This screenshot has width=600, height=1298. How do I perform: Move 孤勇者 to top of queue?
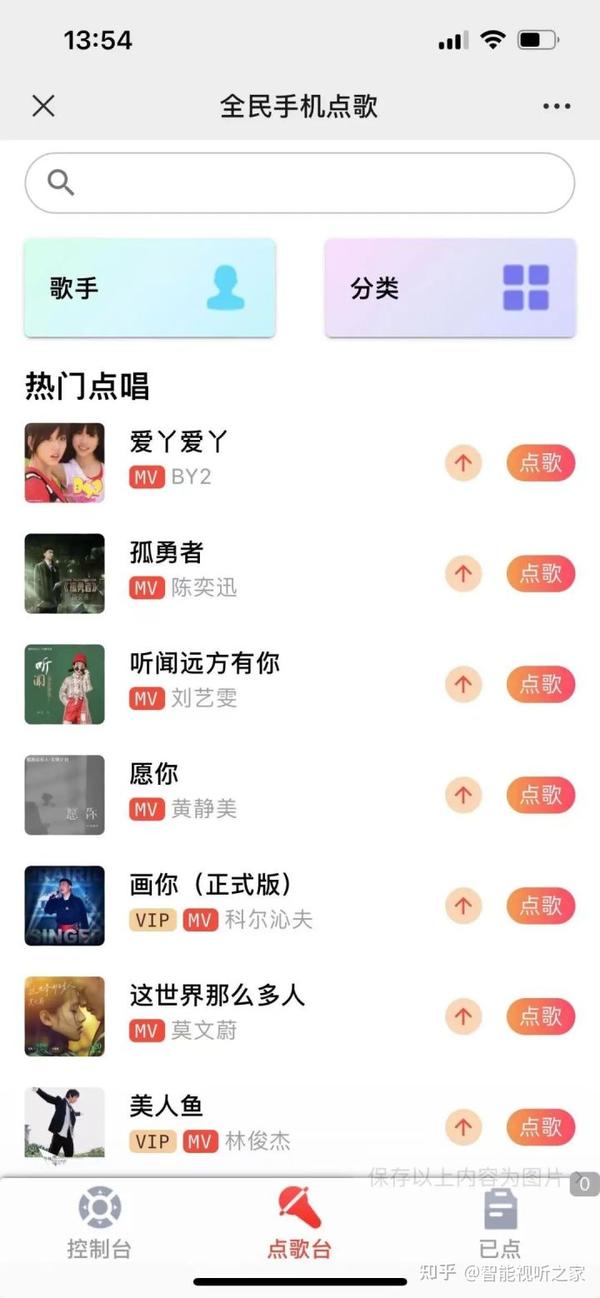[x=463, y=574]
